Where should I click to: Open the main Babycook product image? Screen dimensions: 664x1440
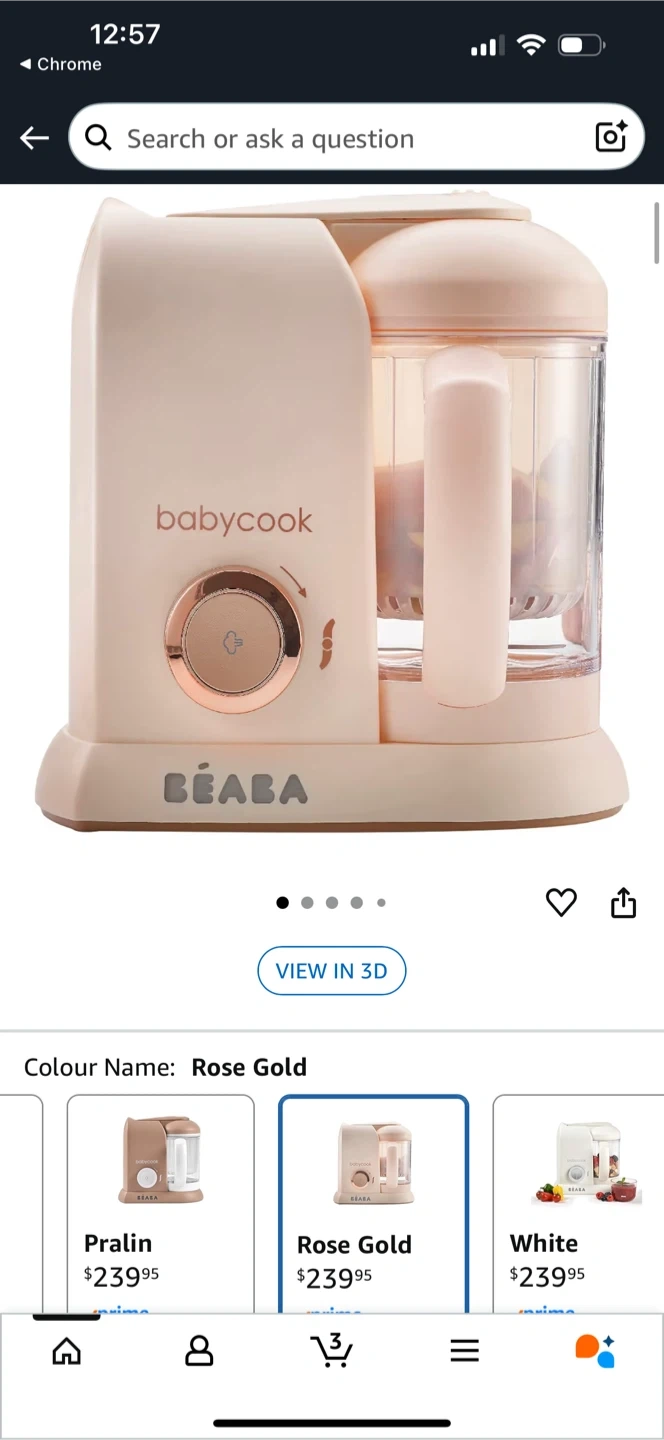331,510
